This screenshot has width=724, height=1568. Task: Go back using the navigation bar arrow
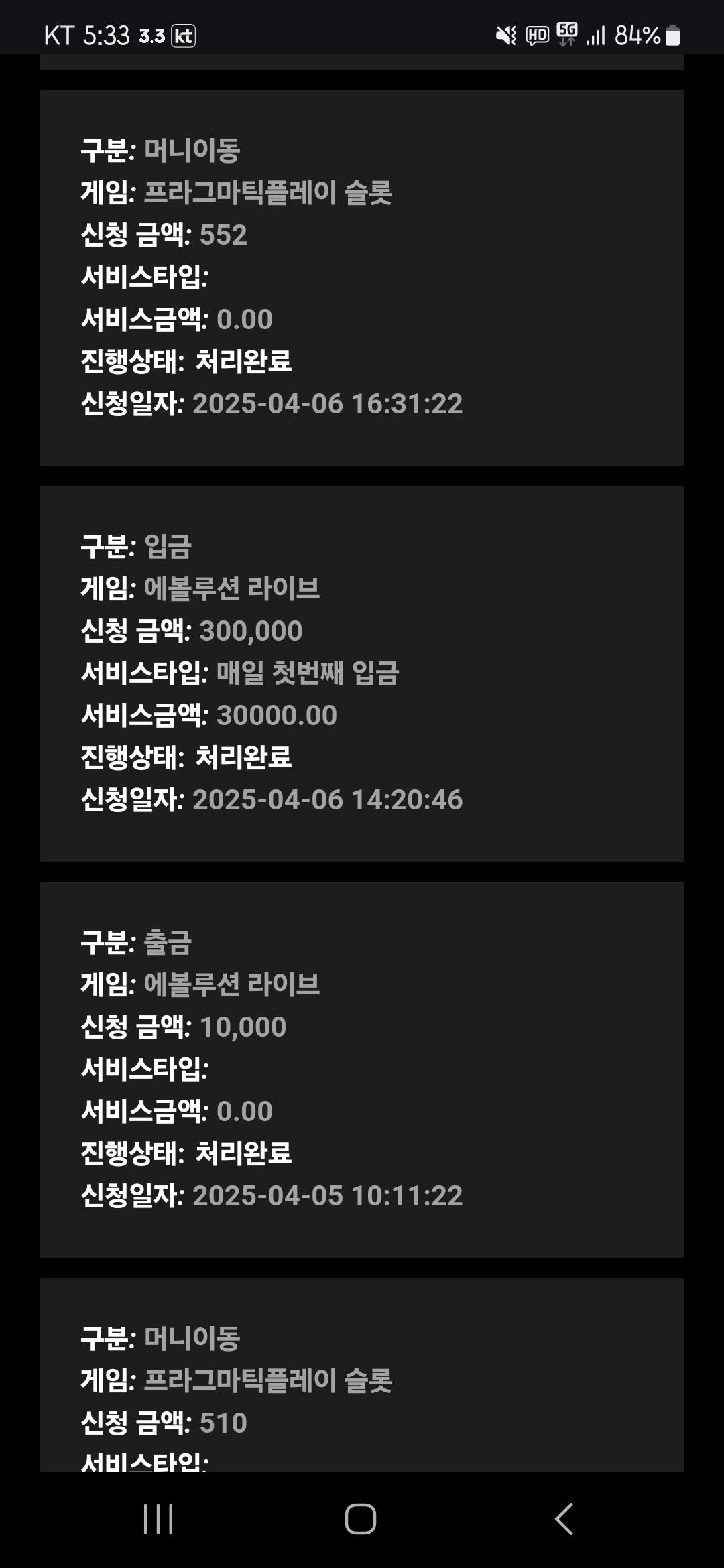click(x=564, y=1518)
